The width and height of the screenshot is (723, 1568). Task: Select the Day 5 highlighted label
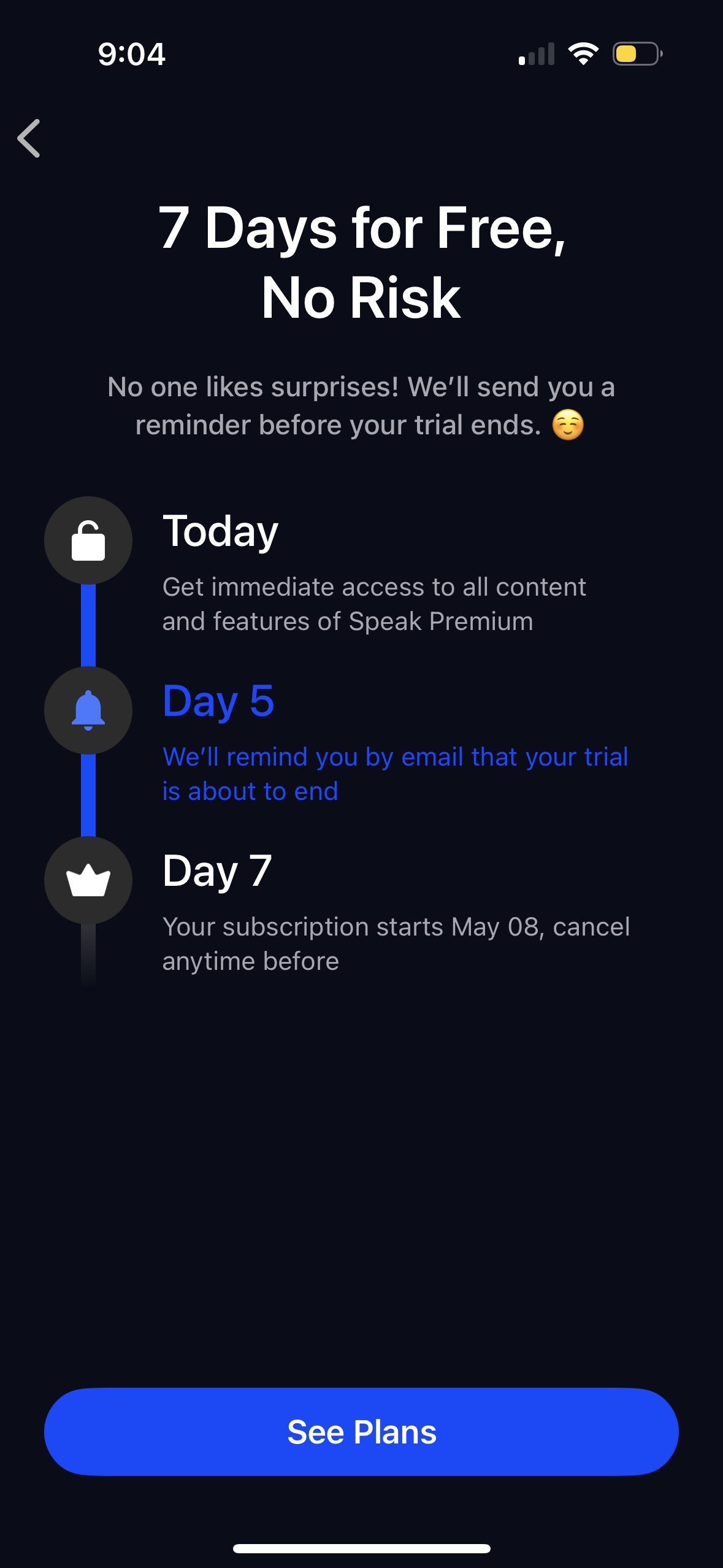tap(219, 701)
